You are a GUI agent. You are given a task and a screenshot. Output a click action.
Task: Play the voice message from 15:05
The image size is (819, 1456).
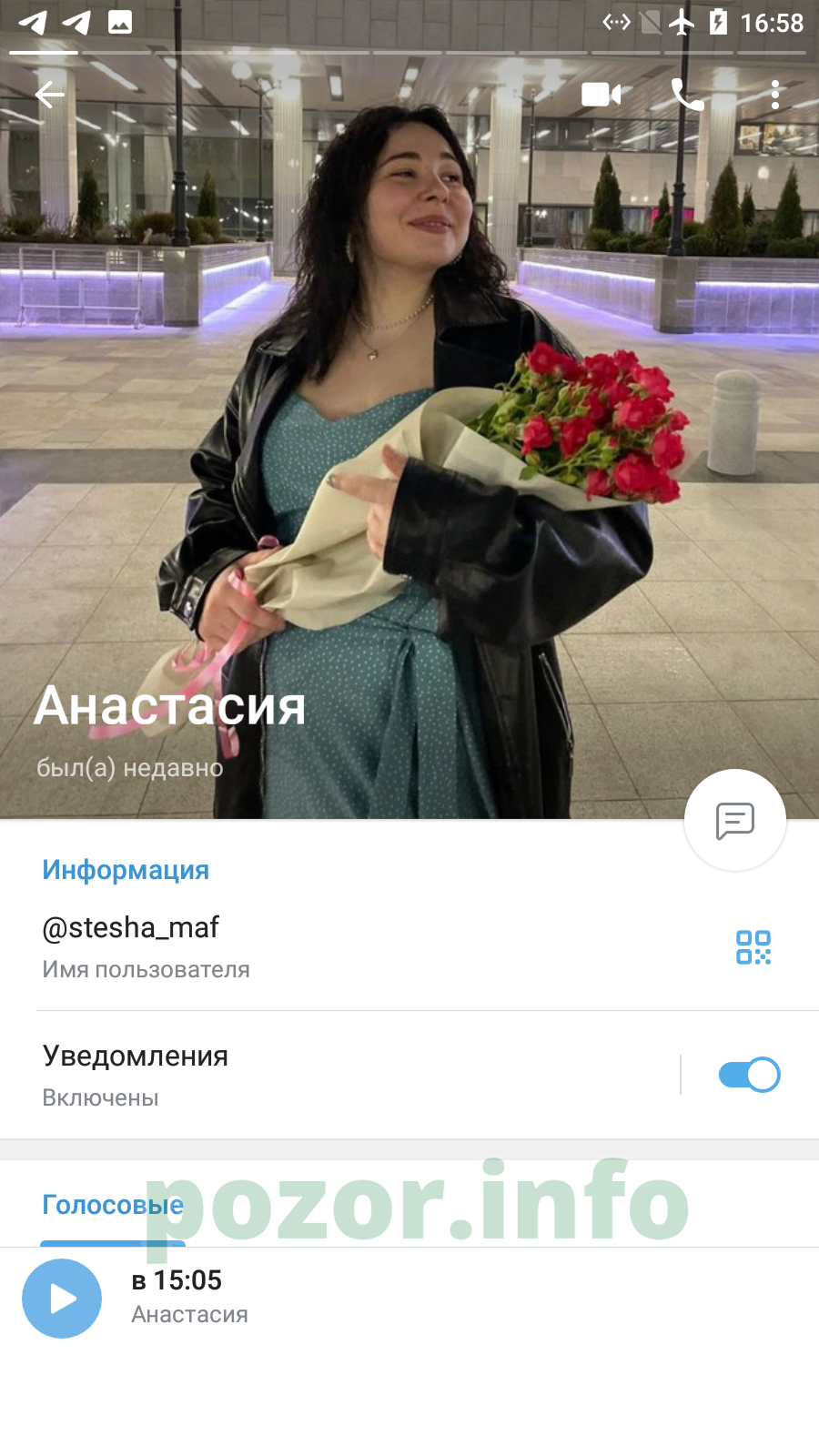point(62,1299)
